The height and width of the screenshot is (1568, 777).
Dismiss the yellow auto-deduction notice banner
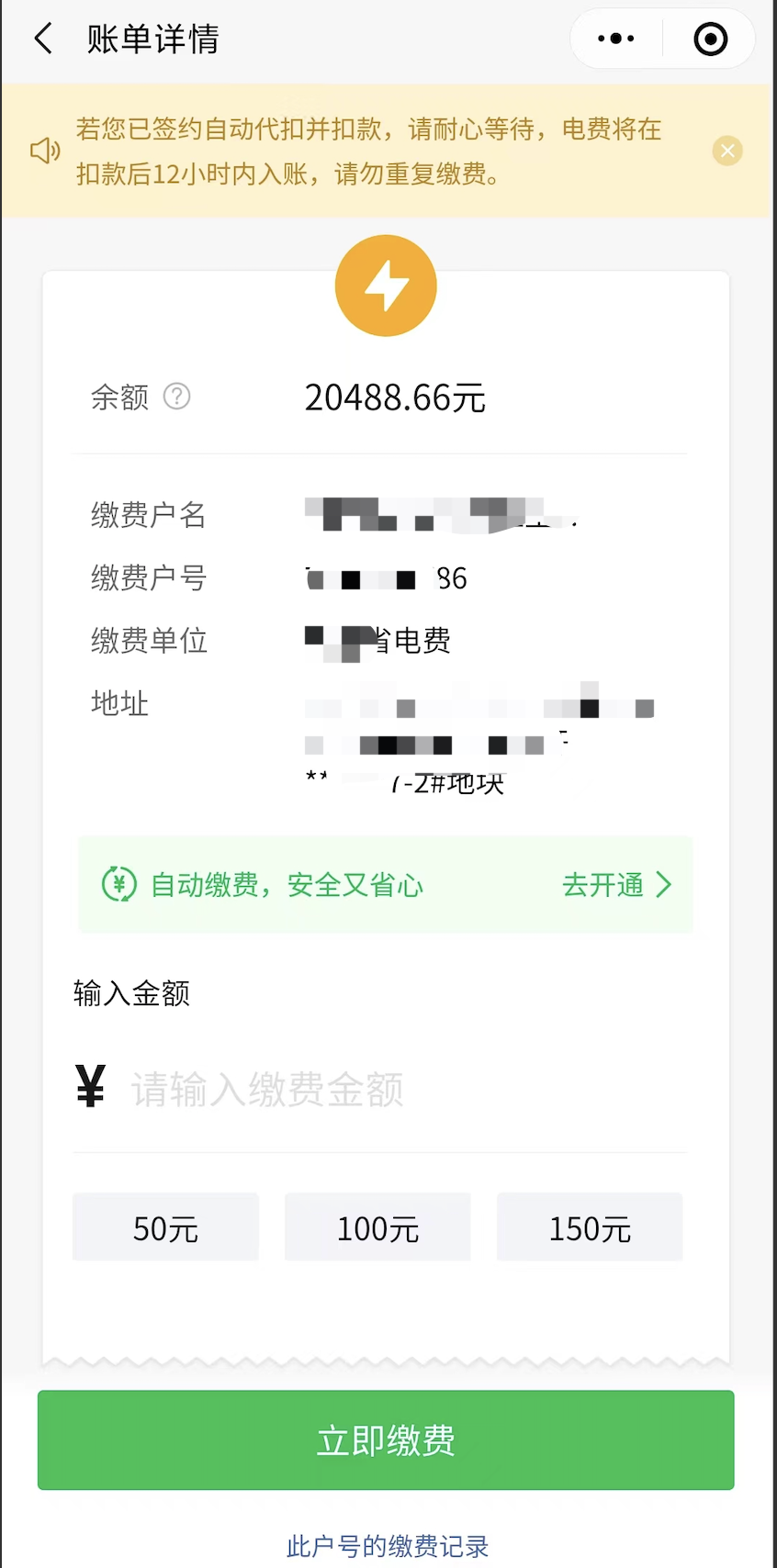(x=727, y=151)
